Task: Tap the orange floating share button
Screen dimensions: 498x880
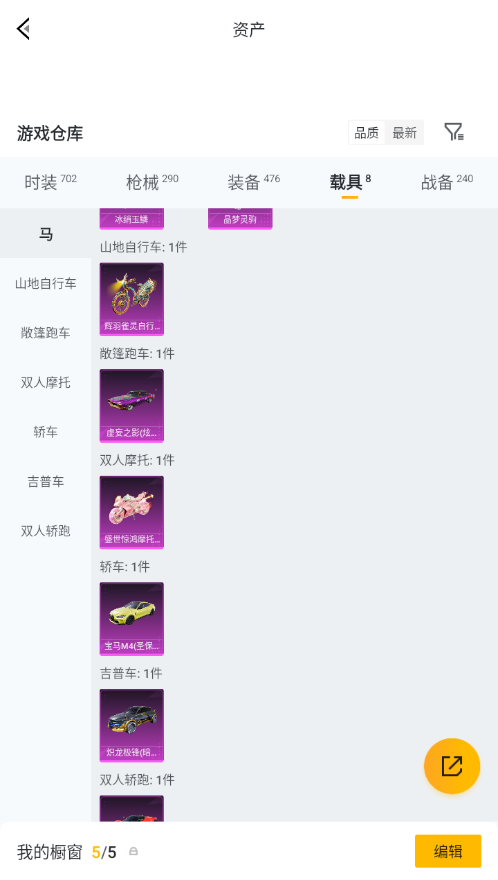Action: [x=452, y=766]
